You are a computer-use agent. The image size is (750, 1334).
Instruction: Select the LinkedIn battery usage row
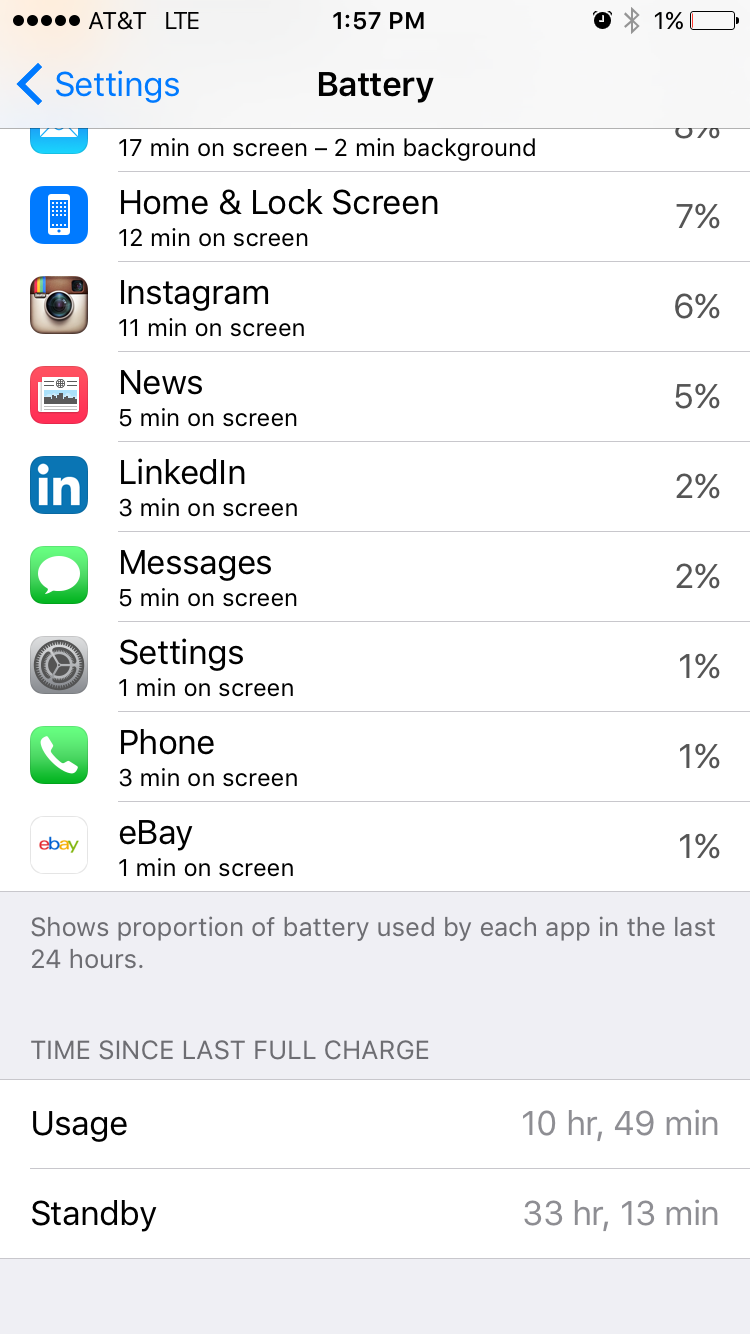375,487
